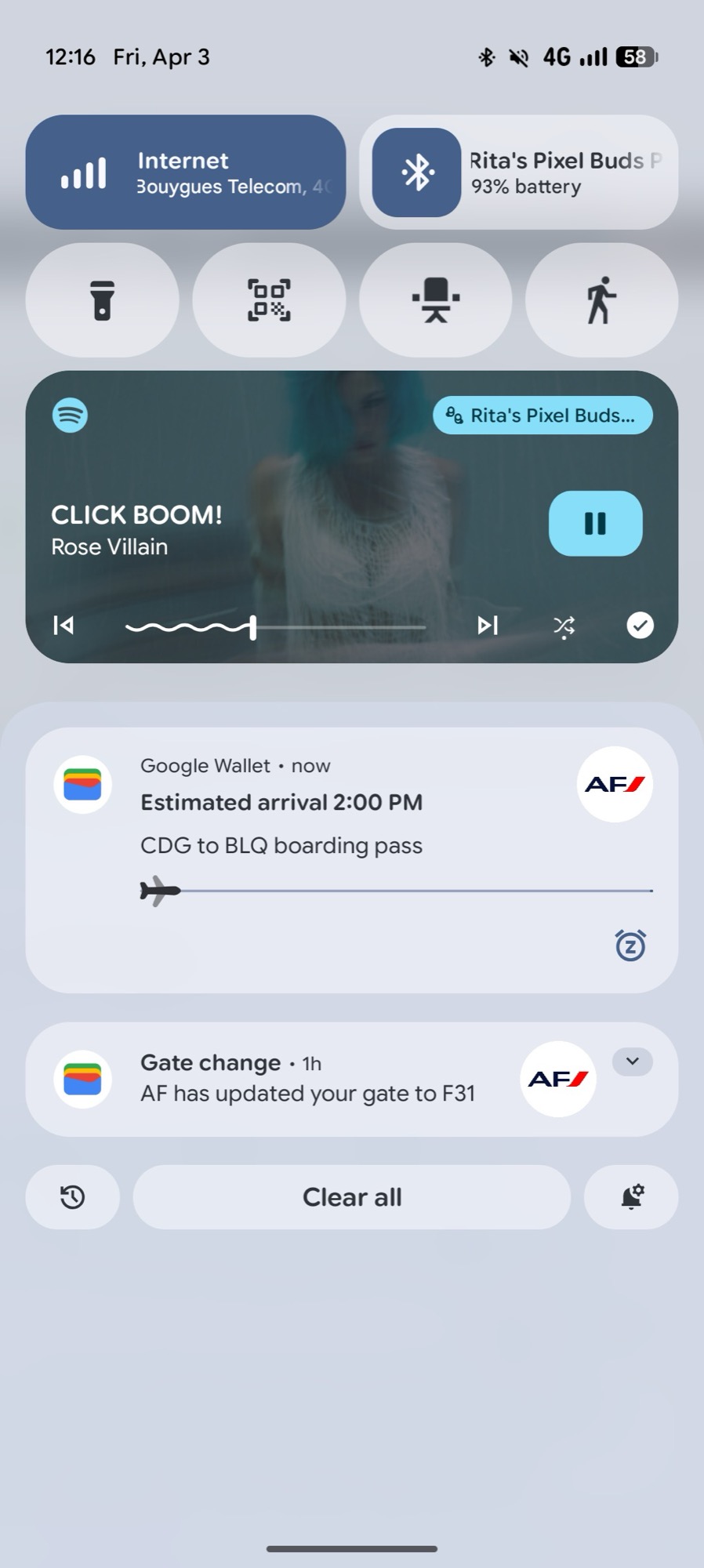
Task: Toggle shuffle in the Spotify player
Action: [x=564, y=626]
